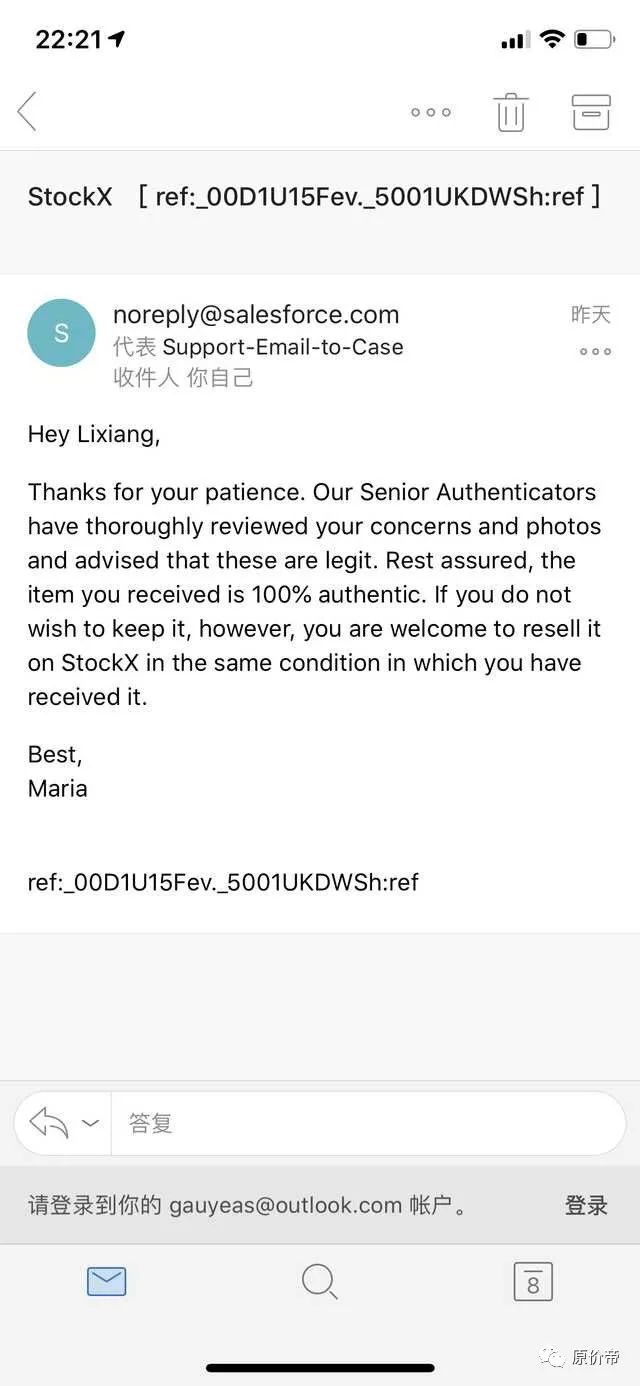Viewport: 640px width, 1386px height.
Task: Tap the reply arrow icon
Action: [49, 1123]
